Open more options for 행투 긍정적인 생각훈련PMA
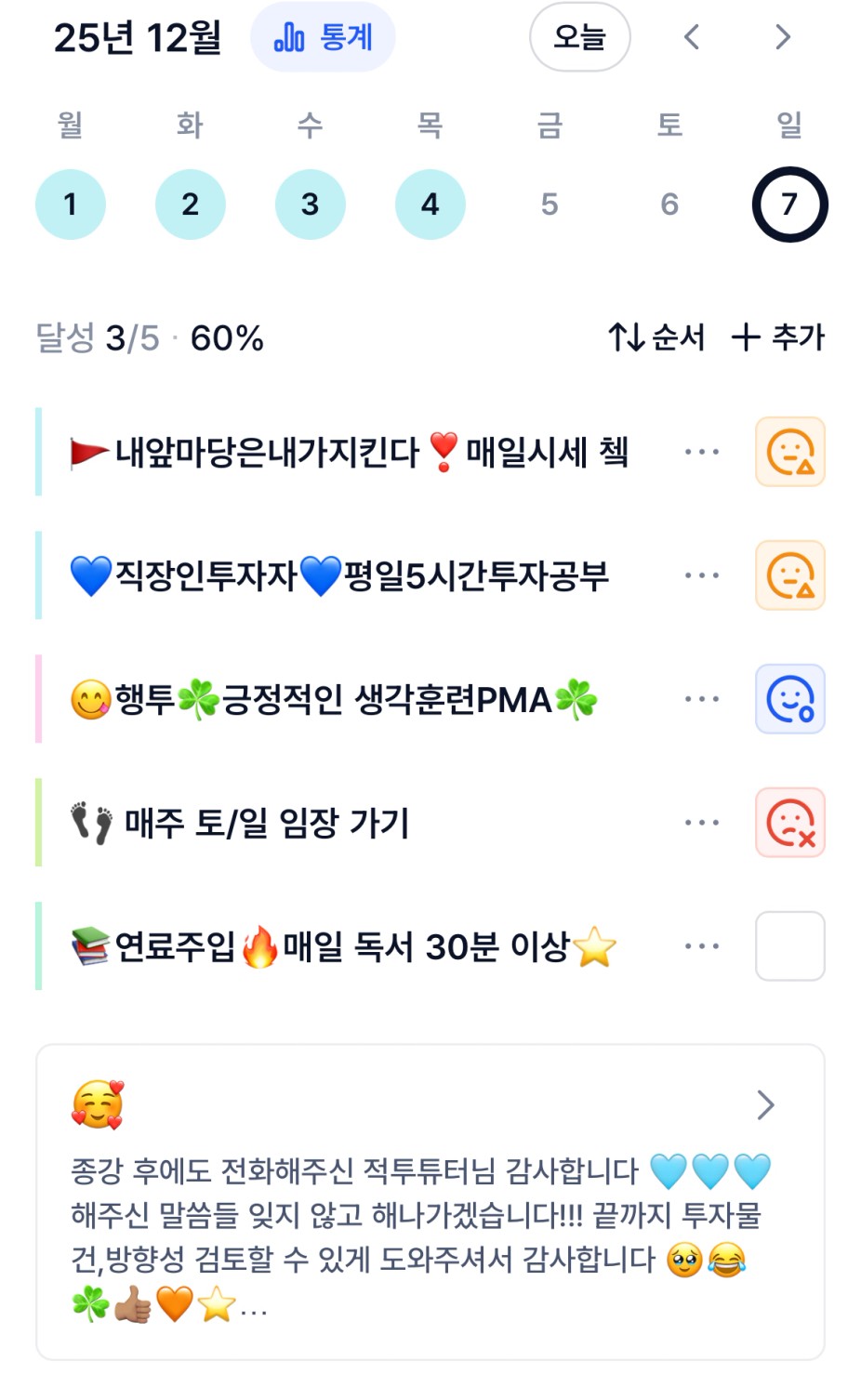The height and width of the screenshot is (1400, 861). pos(701,699)
